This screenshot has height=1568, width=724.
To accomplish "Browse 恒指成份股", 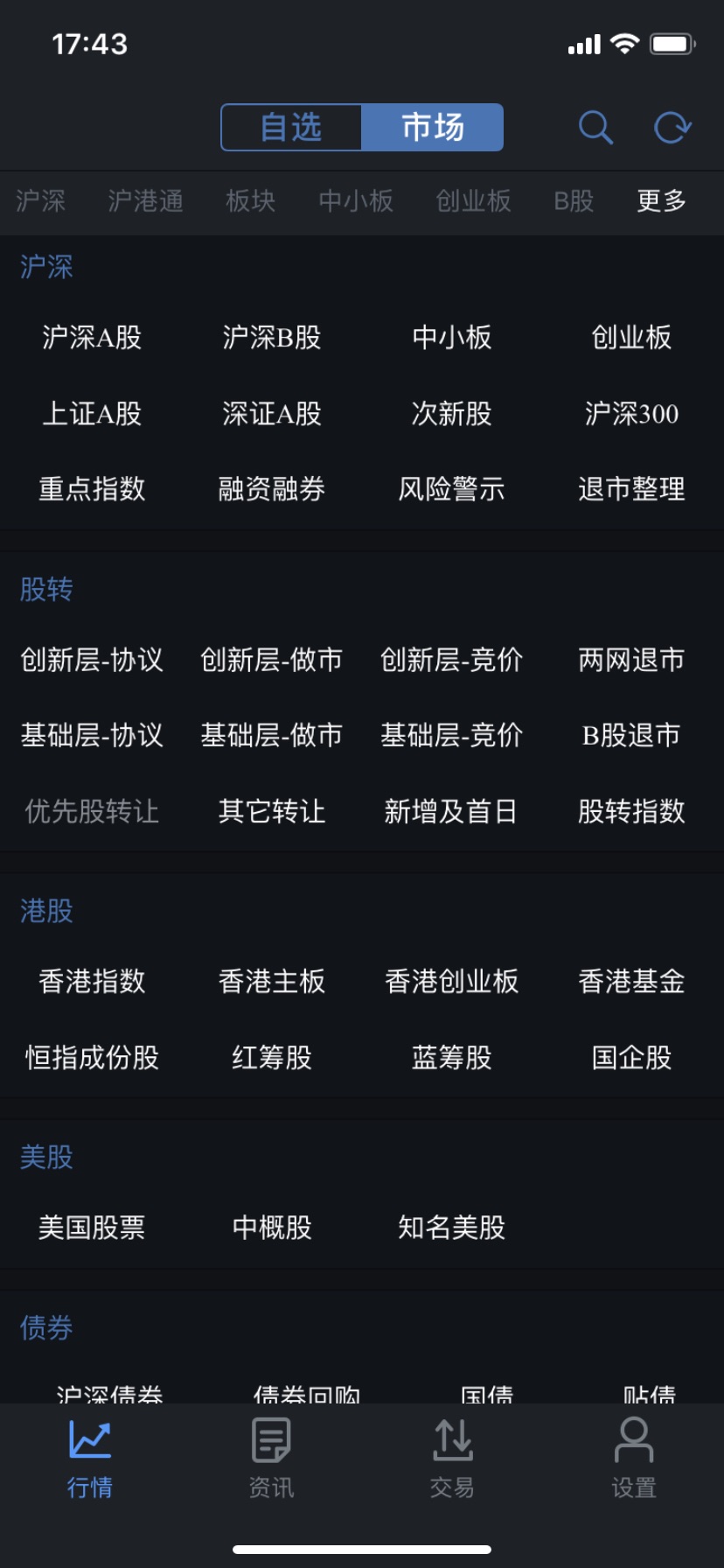I will (x=92, y=1058).
